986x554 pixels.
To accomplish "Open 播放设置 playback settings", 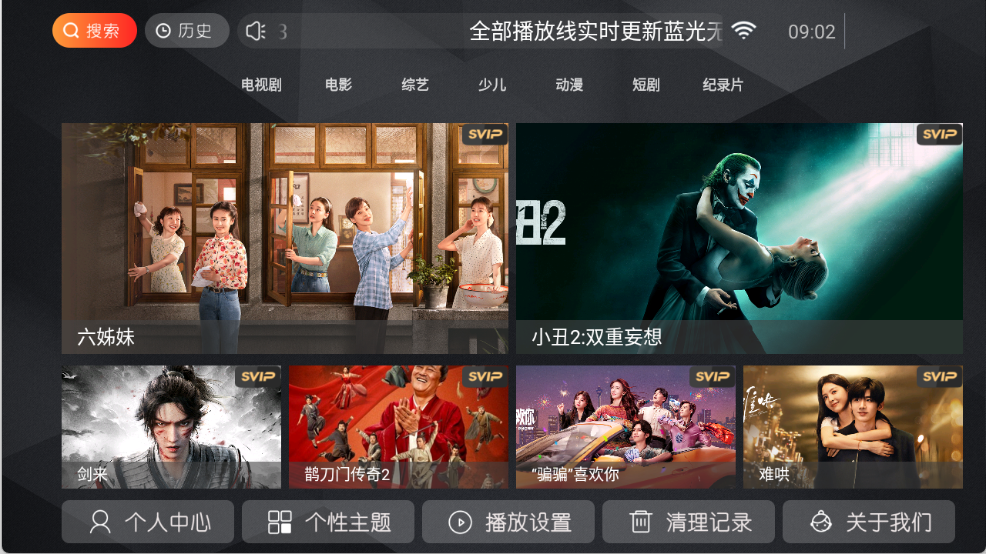I will [x=508, y=522].
